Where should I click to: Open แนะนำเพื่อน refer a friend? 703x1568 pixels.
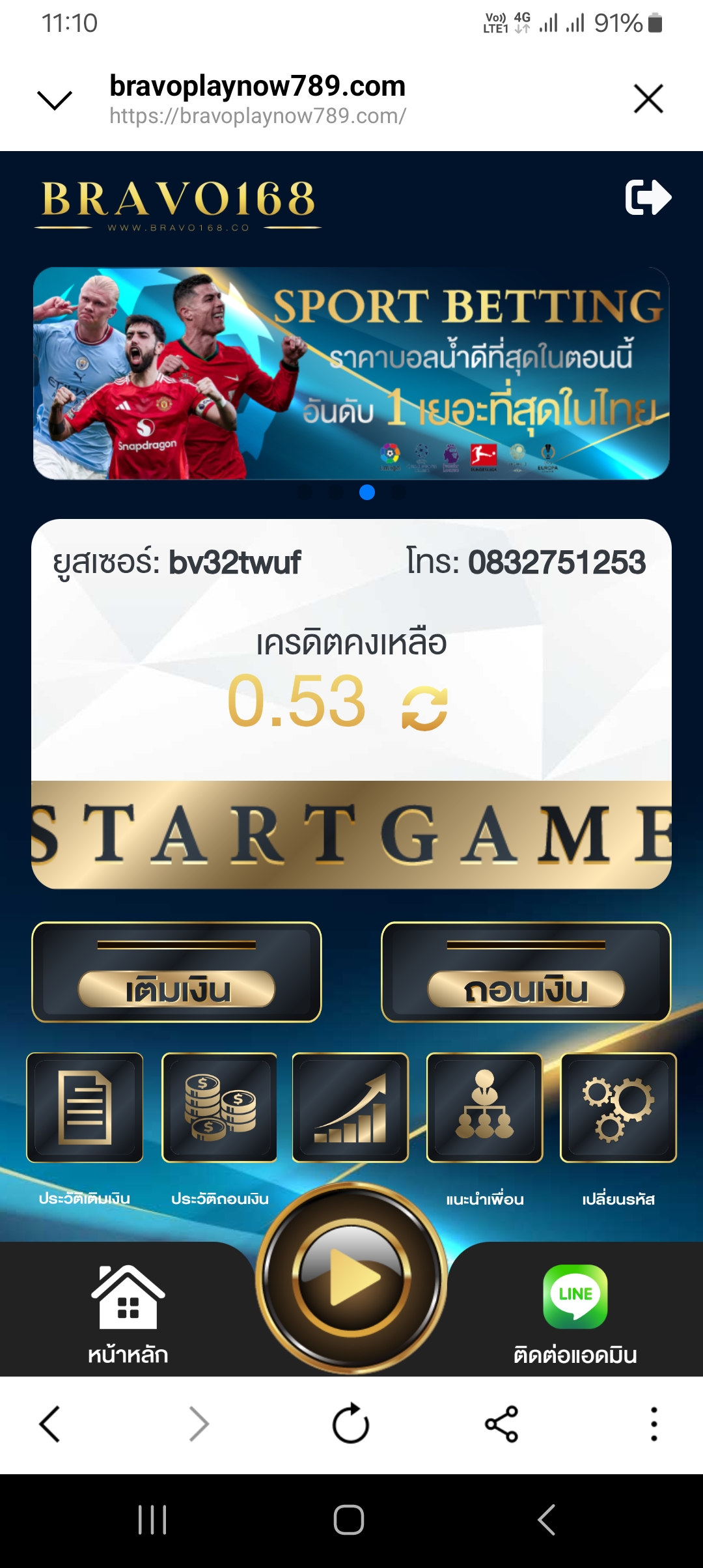point(484,1108)
